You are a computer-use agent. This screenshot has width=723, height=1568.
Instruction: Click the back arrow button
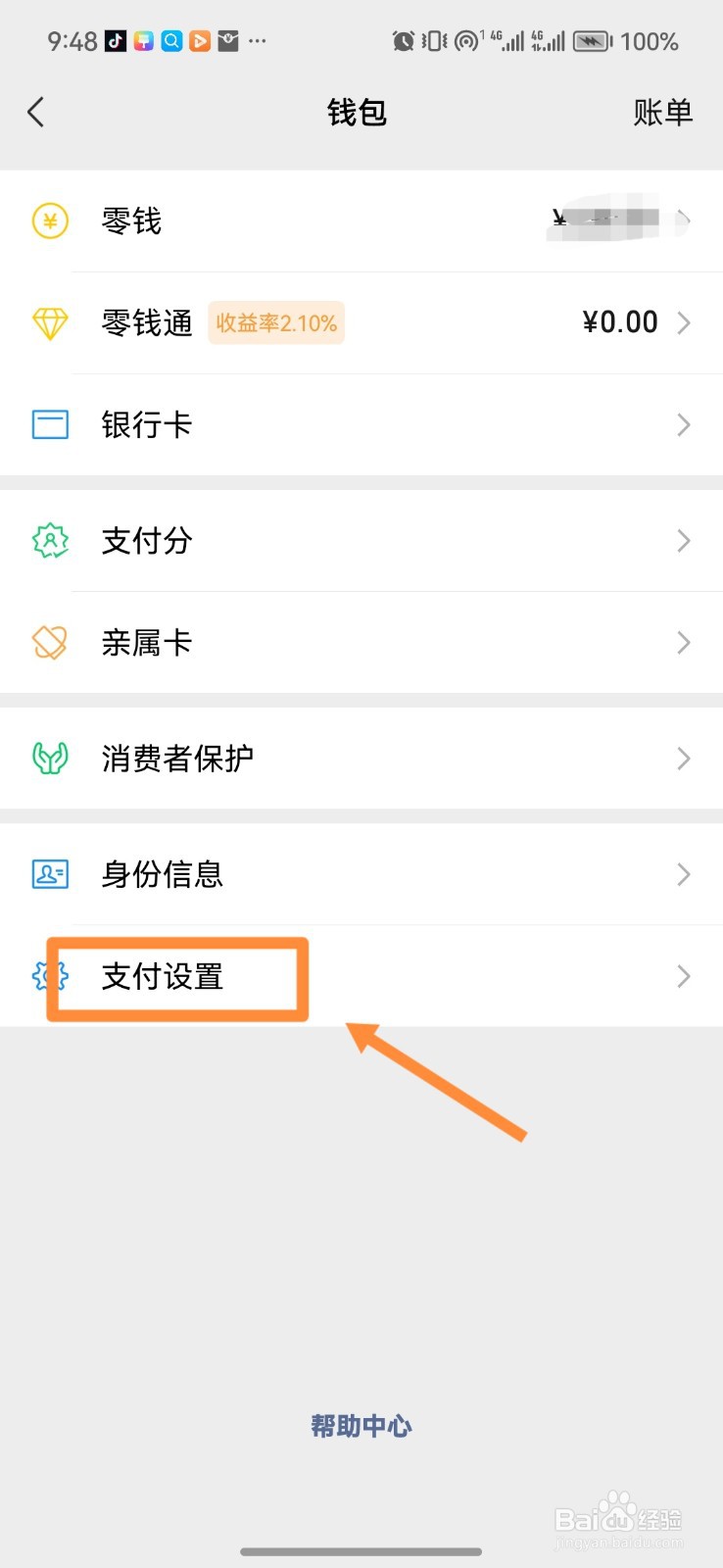(36, 112)
